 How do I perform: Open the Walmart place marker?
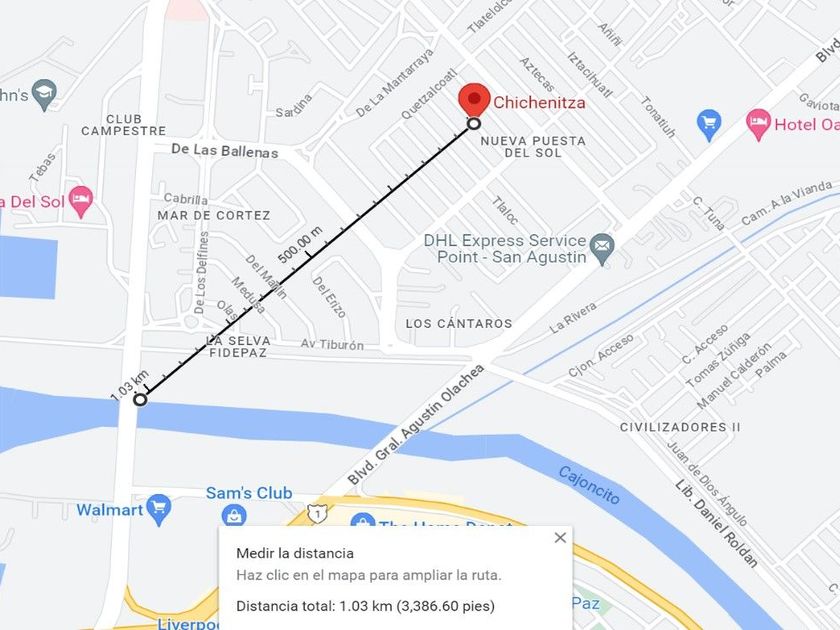point(159,509)
